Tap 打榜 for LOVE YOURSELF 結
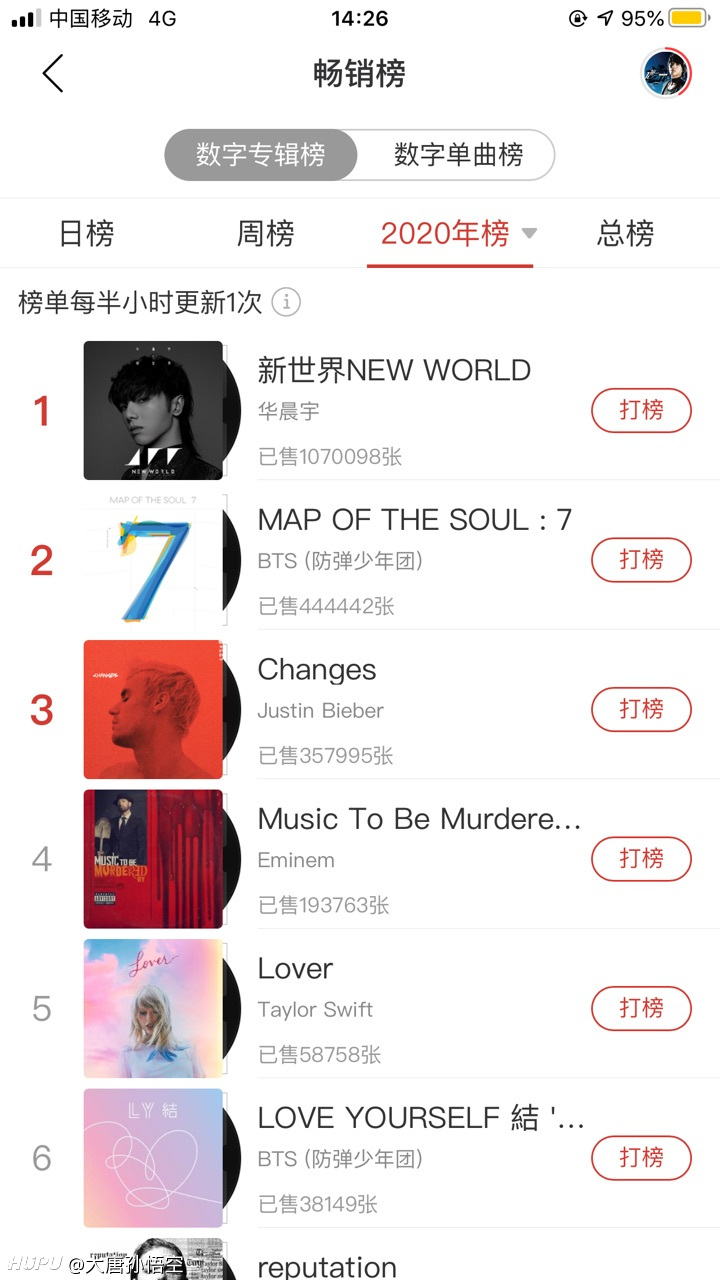Image resolution: width=720 pixels, height=1280 pixels. point(641,1157)
